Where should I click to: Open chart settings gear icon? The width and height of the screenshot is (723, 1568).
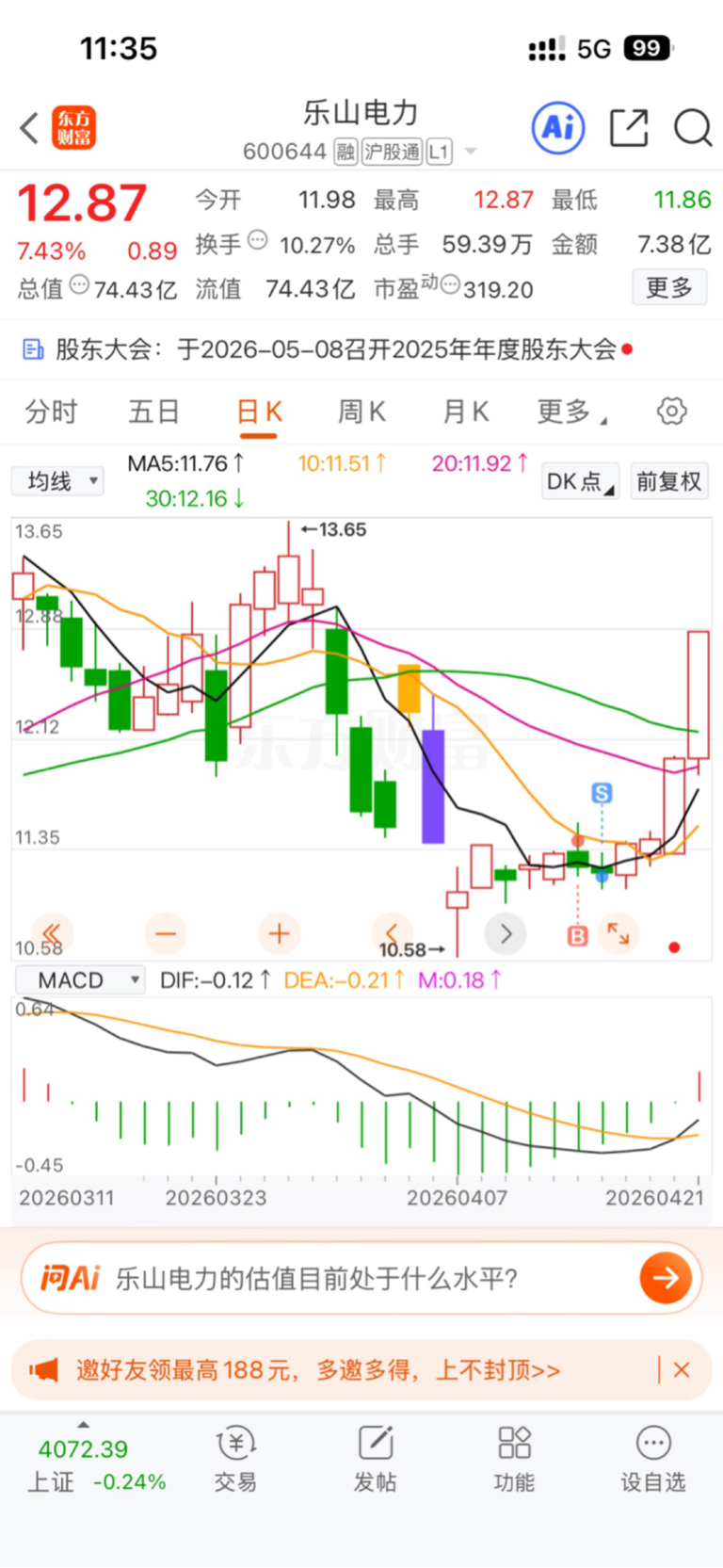(x=671, y=412)
